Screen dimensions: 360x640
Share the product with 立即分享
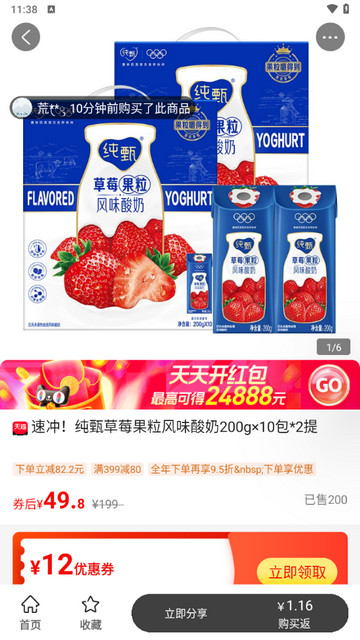[186, 613]
